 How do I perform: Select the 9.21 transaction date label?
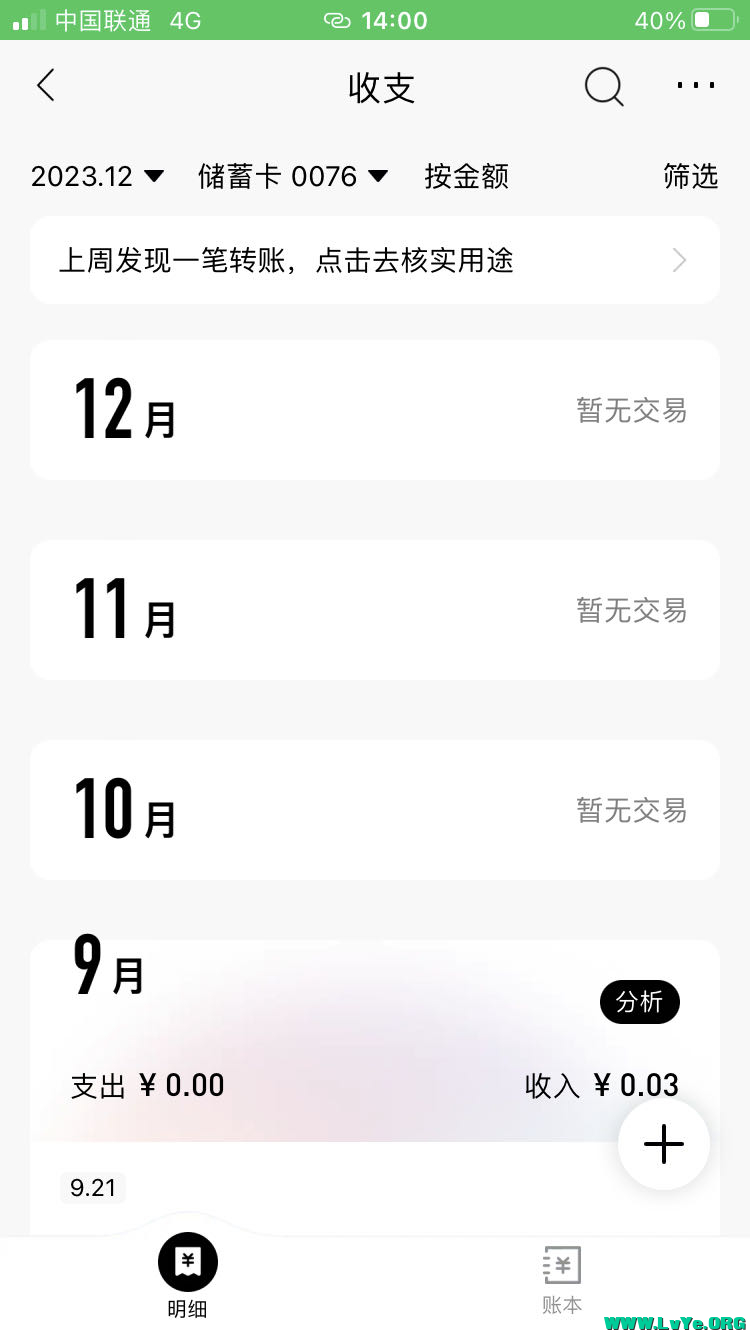pos(91,1188)
